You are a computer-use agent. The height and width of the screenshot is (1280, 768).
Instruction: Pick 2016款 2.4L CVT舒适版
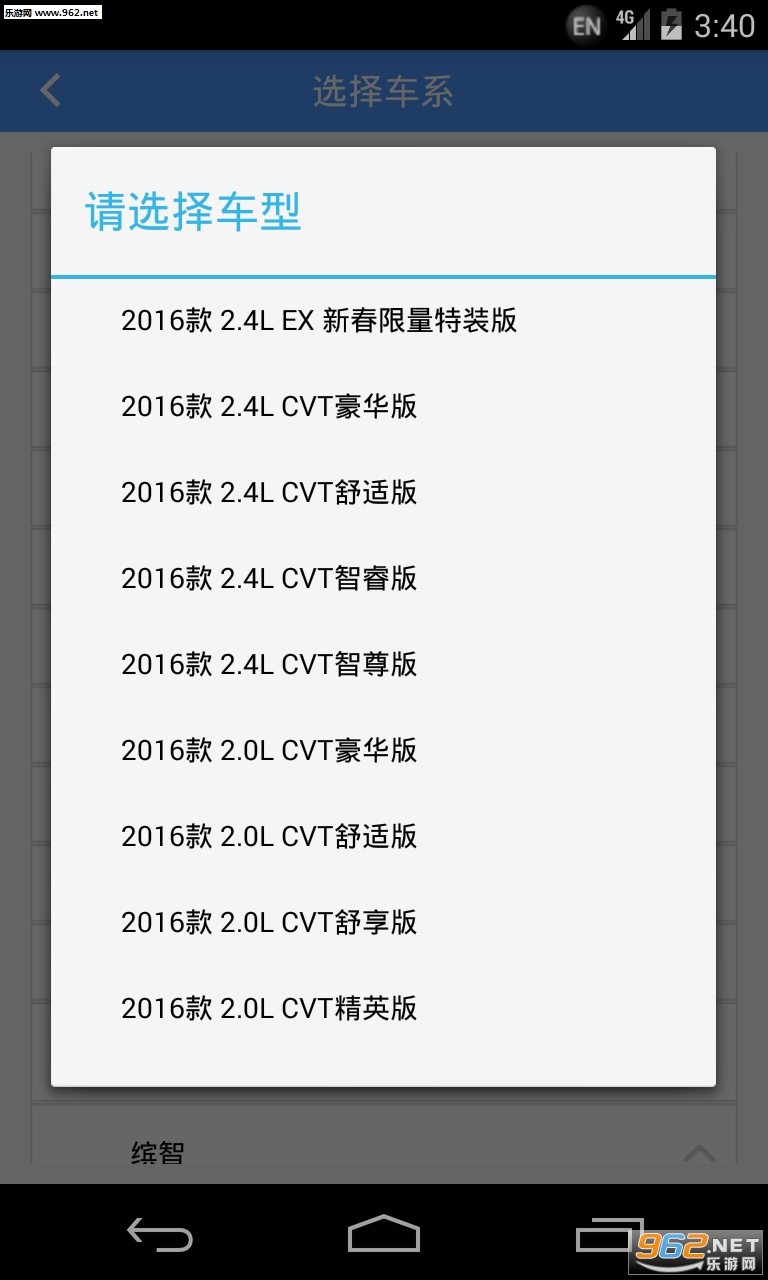pos(383,492)
